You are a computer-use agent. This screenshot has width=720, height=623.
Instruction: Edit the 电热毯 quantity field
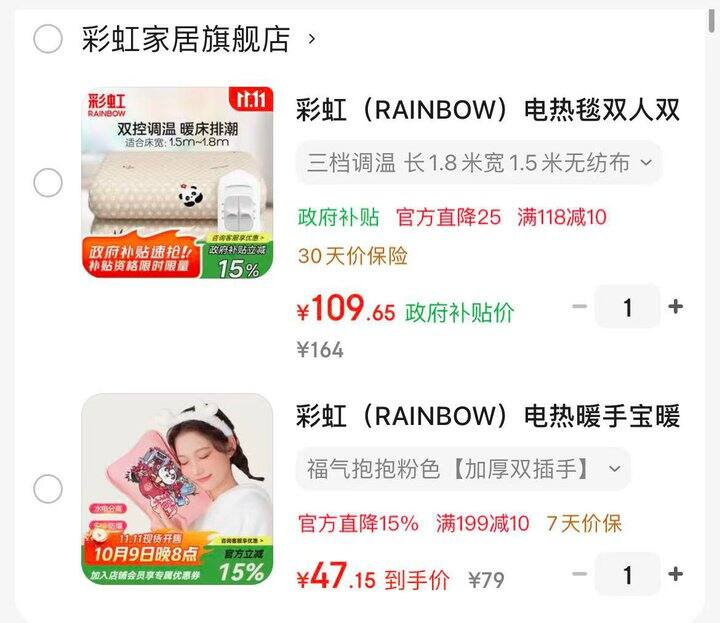pyautogui.click(x=627, y=306)
